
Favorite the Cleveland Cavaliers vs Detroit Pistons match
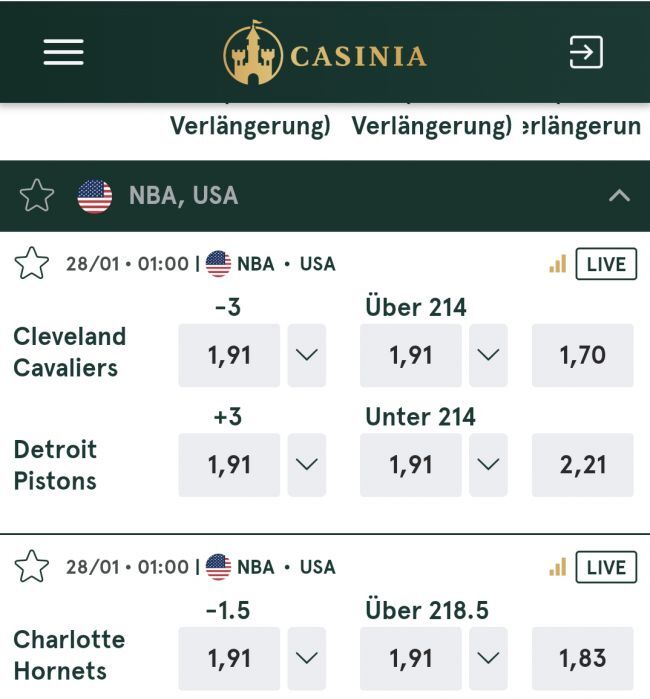tap(32, 264)
